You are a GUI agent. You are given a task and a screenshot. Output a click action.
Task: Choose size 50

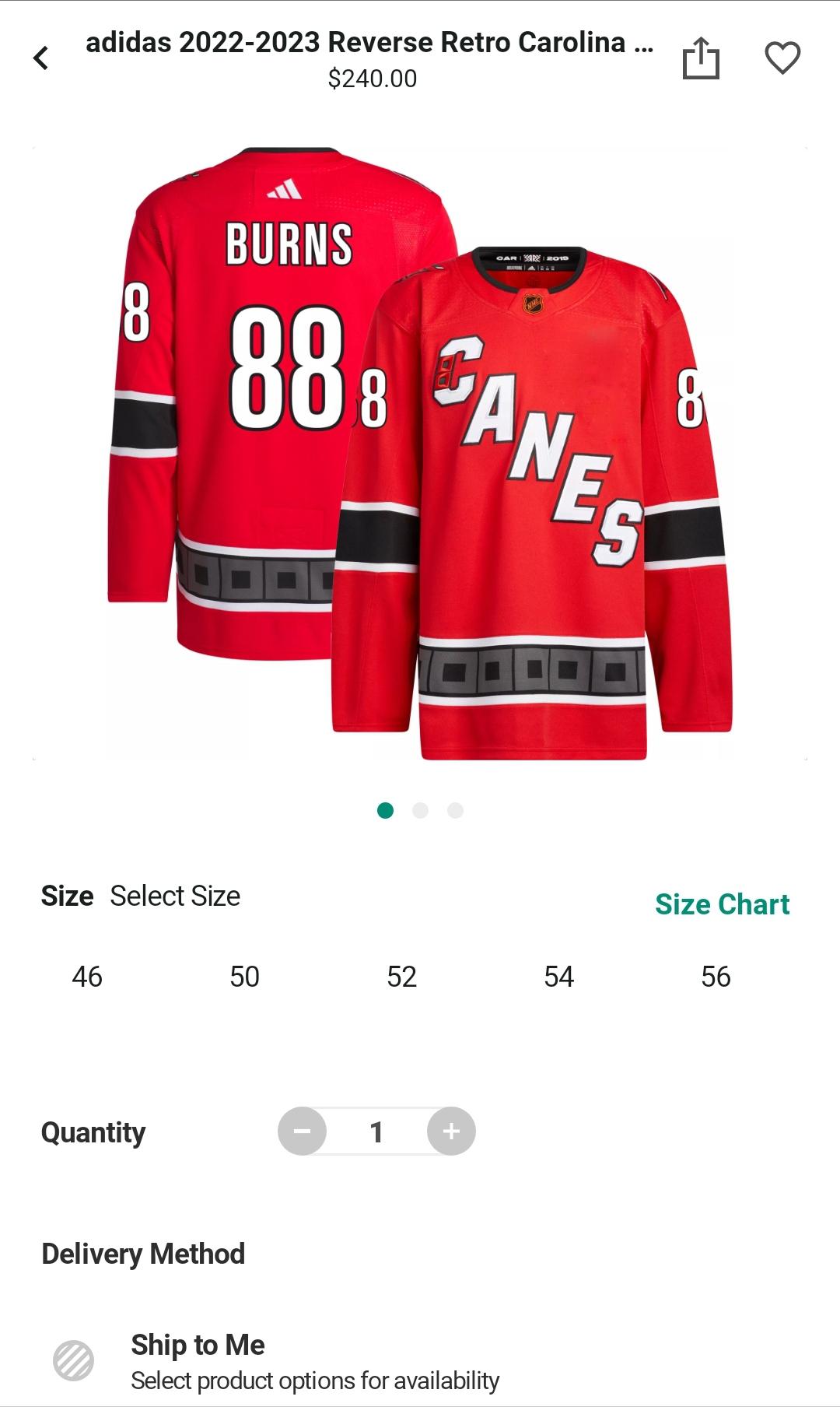pyautogui.click(x=244, y=977)
